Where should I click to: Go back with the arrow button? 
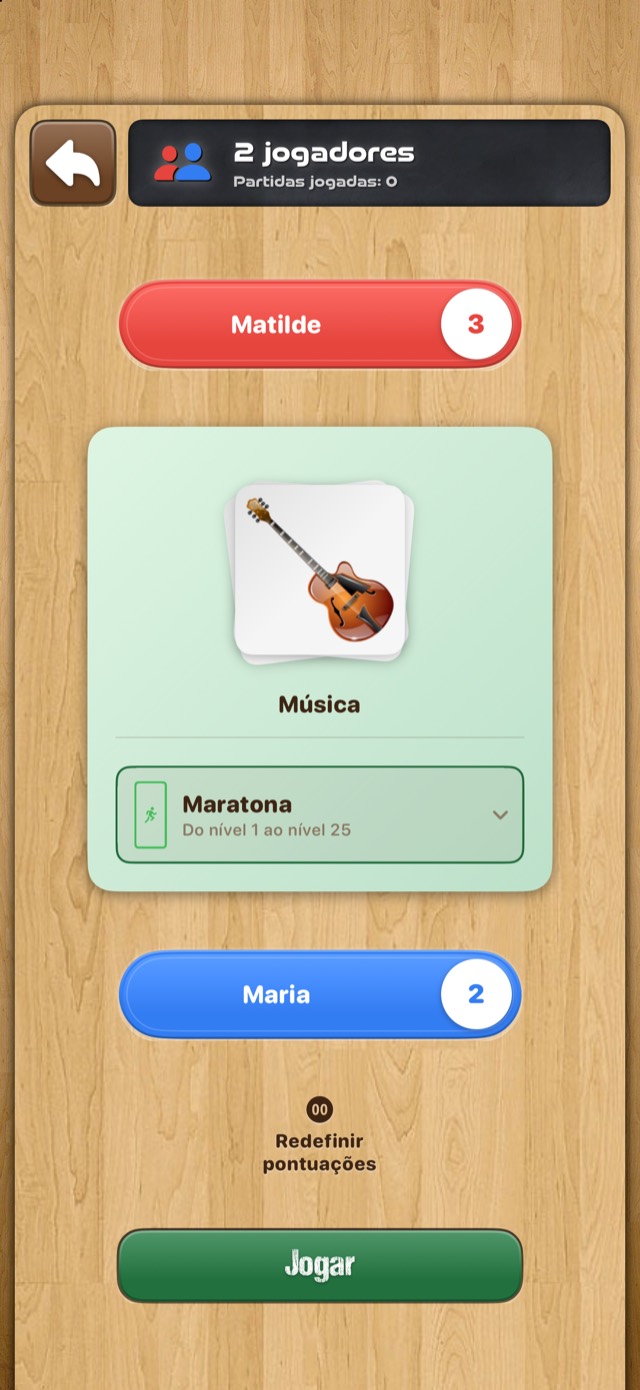click(73, 163)
